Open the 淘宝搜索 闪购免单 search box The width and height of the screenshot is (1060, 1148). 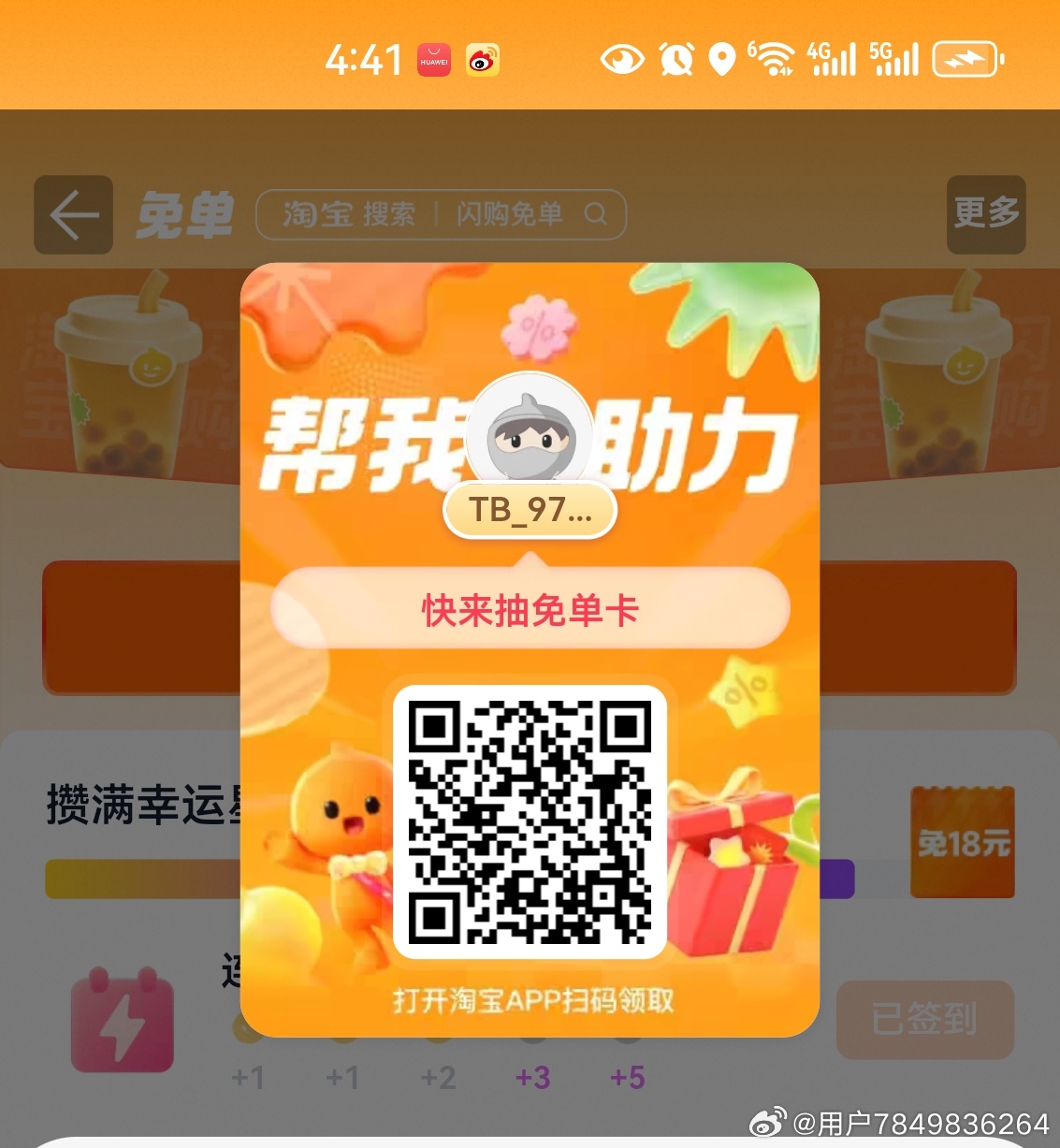(440, 214)
